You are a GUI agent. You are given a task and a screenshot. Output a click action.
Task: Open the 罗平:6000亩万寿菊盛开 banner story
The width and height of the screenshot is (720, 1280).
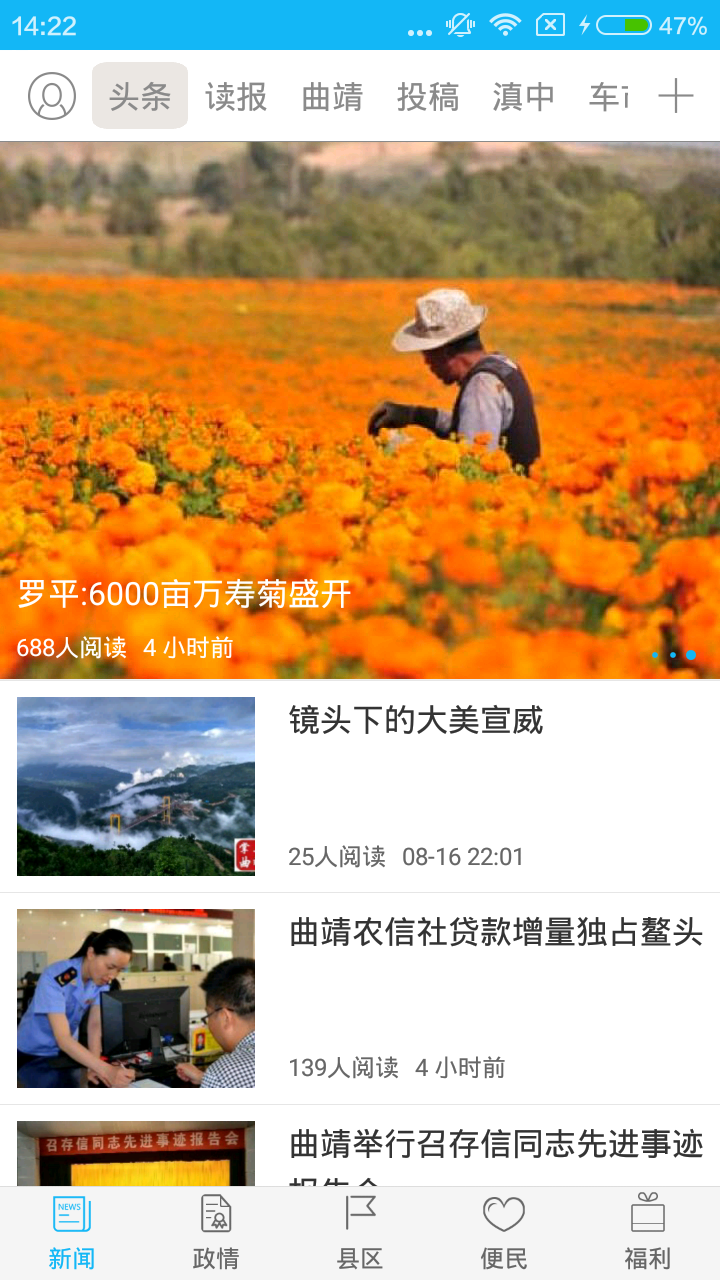click(360, 410)
